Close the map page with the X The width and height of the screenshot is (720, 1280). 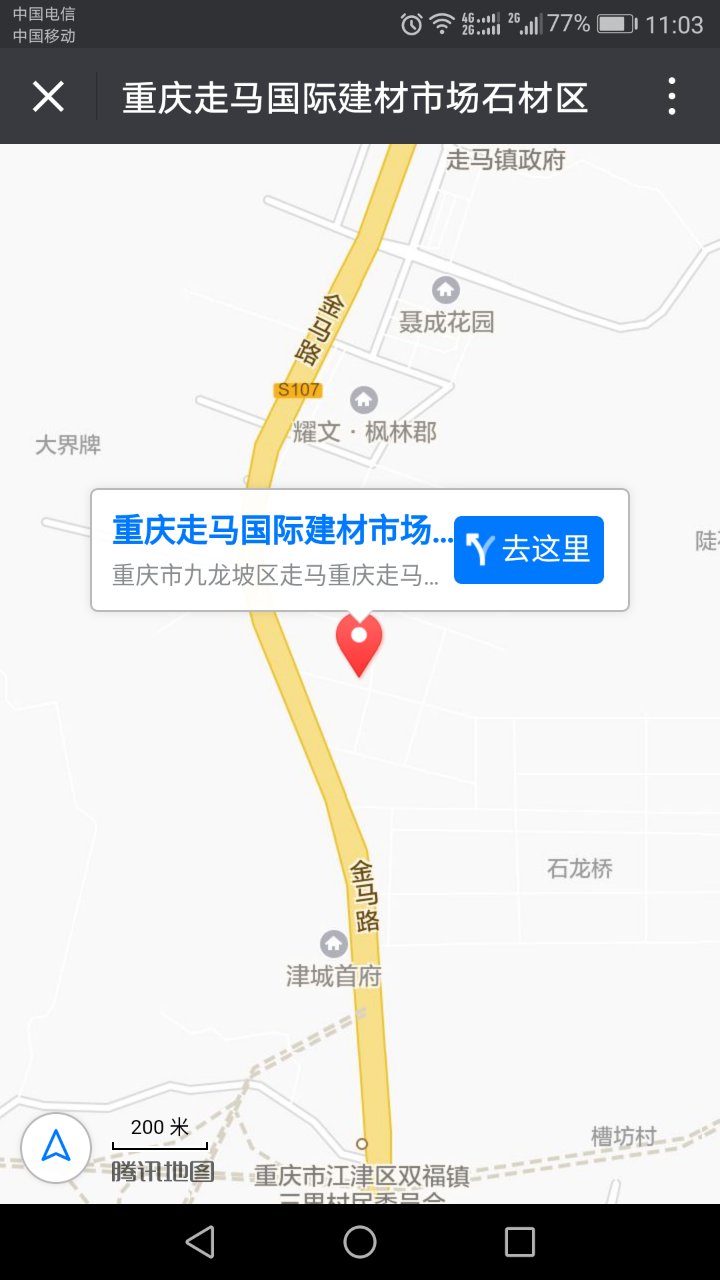48,97
